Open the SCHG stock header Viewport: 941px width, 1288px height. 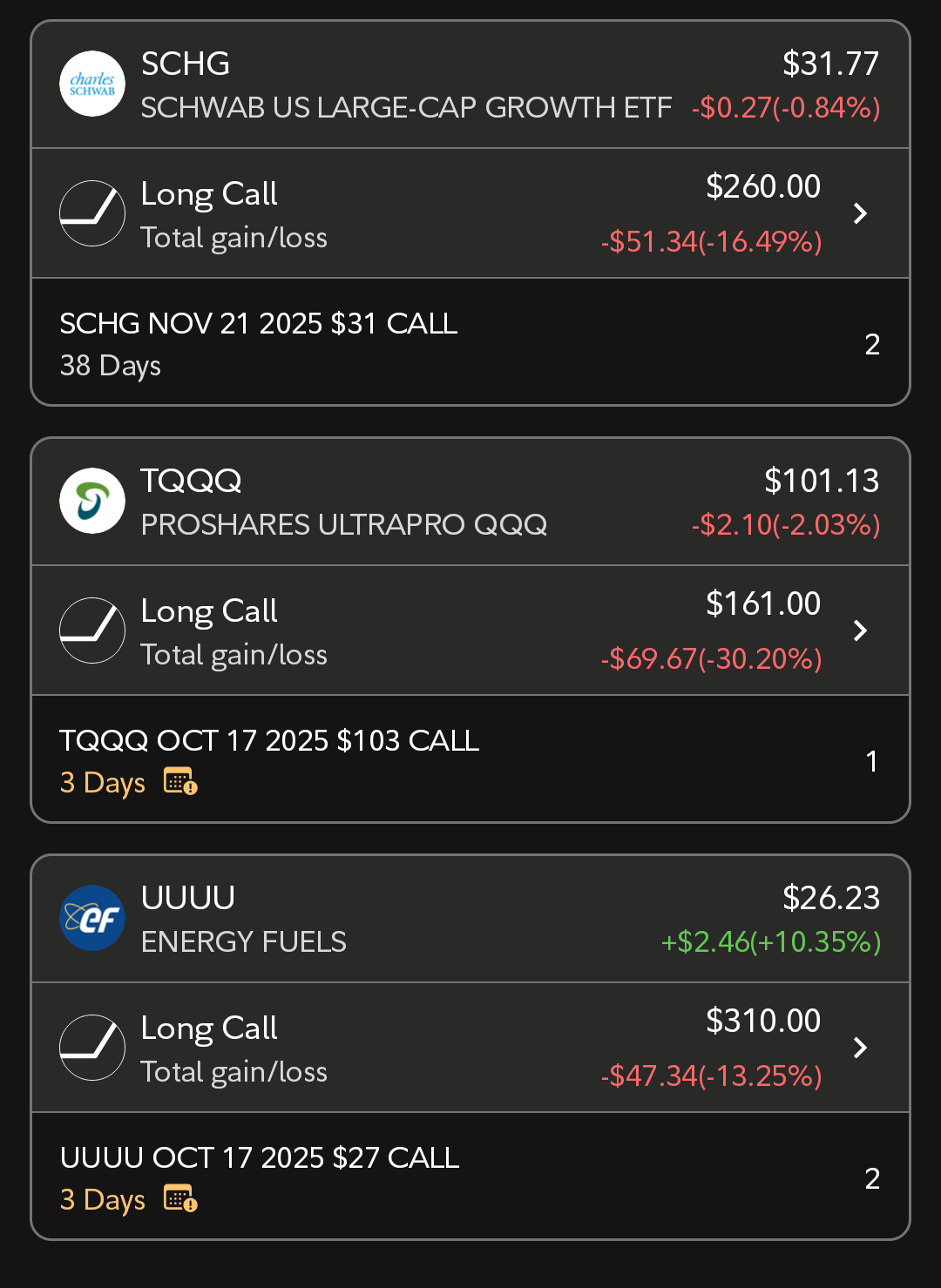(x=470, y=84)
